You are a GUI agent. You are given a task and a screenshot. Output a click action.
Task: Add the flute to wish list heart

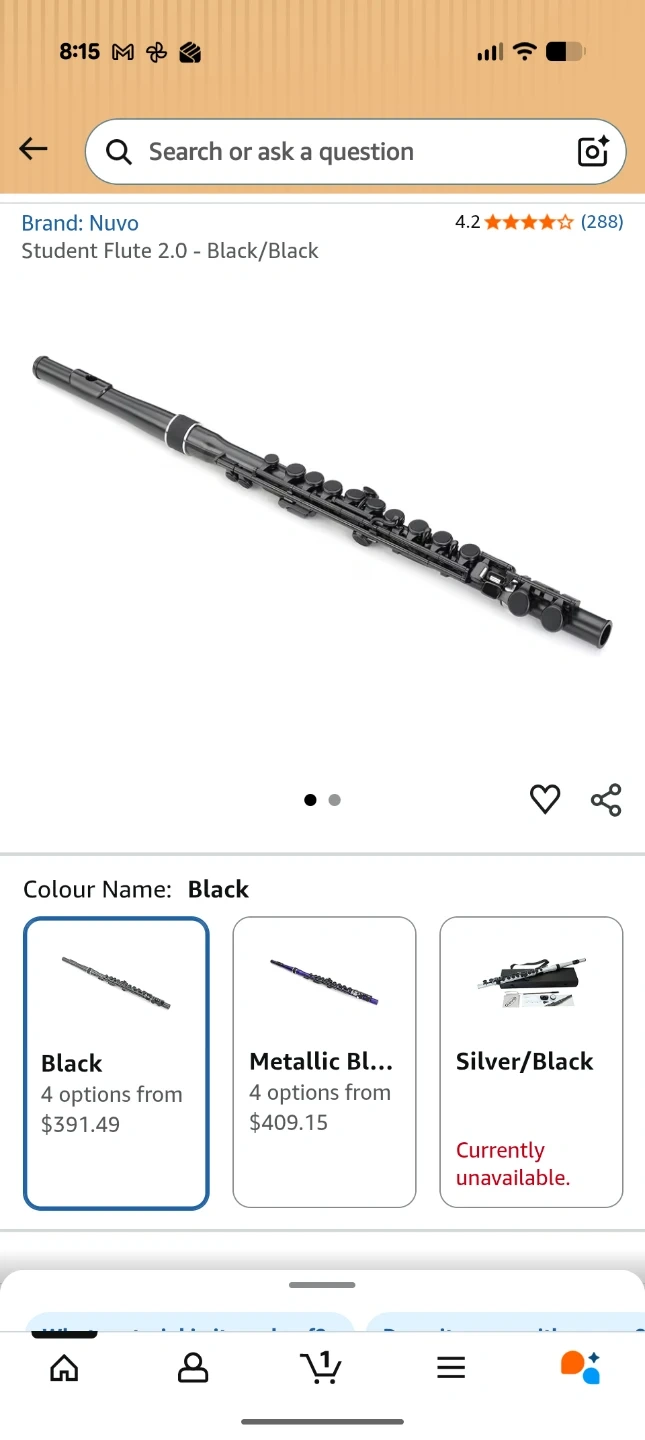[545, 799]
